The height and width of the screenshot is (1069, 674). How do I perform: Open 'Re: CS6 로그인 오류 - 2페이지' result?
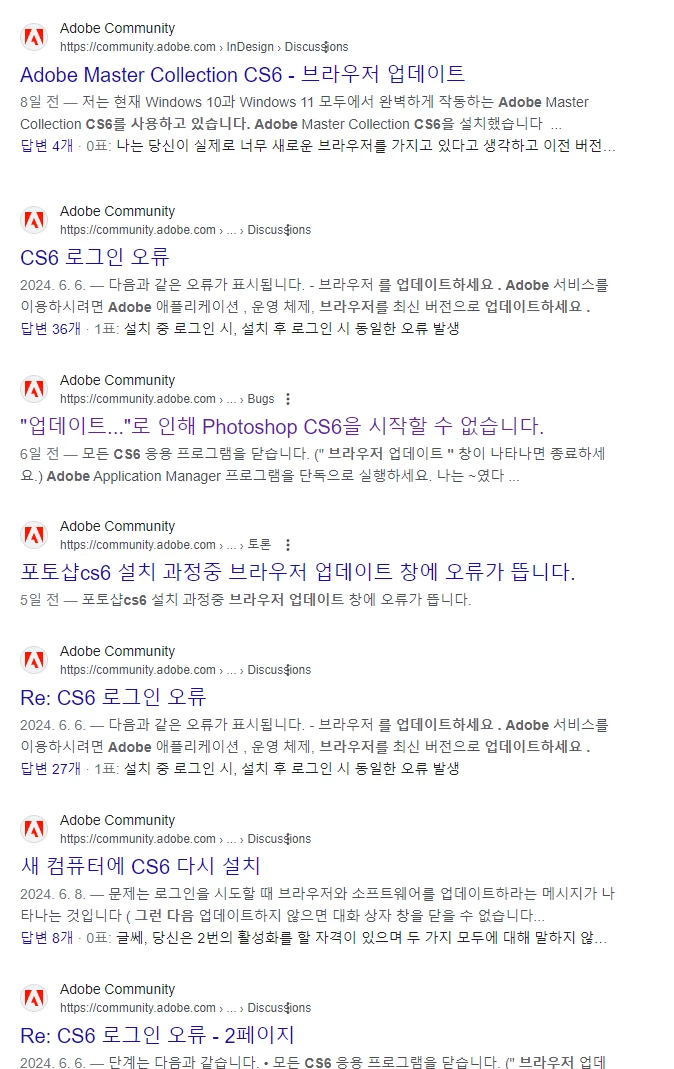click(x=157, y=1034)
